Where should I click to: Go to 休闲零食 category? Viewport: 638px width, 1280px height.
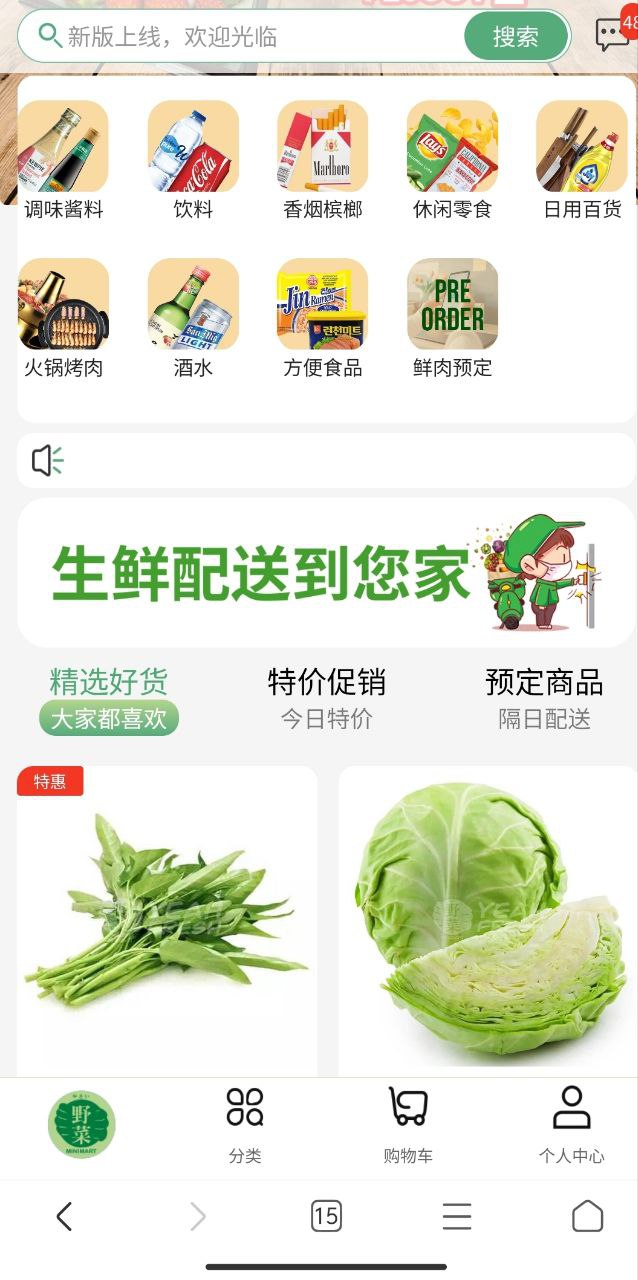452,160
